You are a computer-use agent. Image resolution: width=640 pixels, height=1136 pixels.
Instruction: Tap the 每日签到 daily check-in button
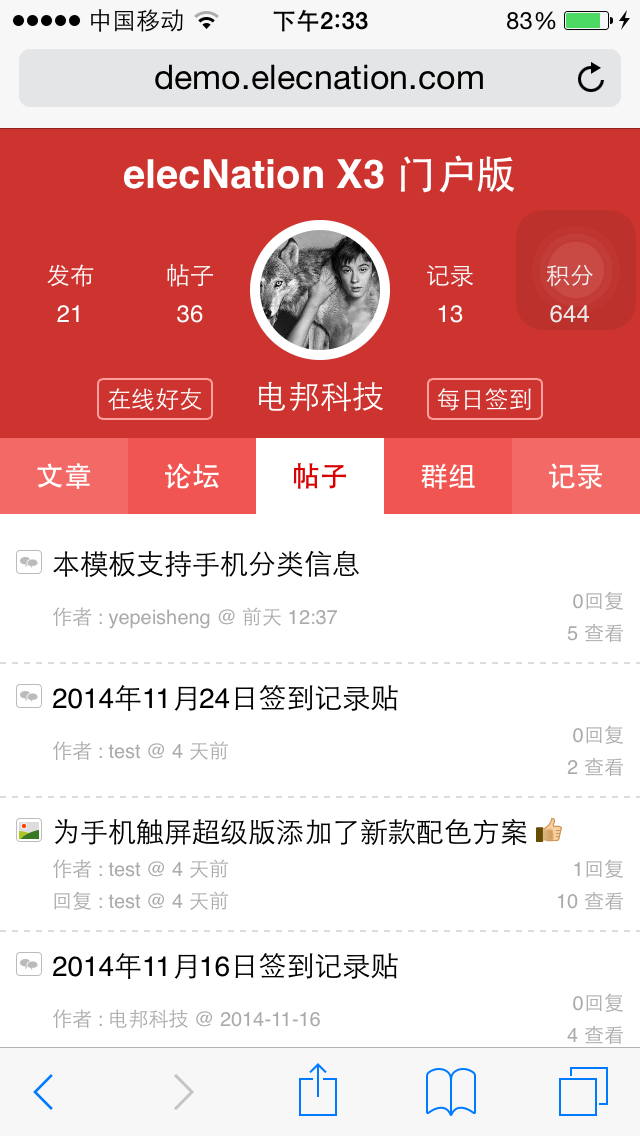pyautogui.click(x=485, y=400)
